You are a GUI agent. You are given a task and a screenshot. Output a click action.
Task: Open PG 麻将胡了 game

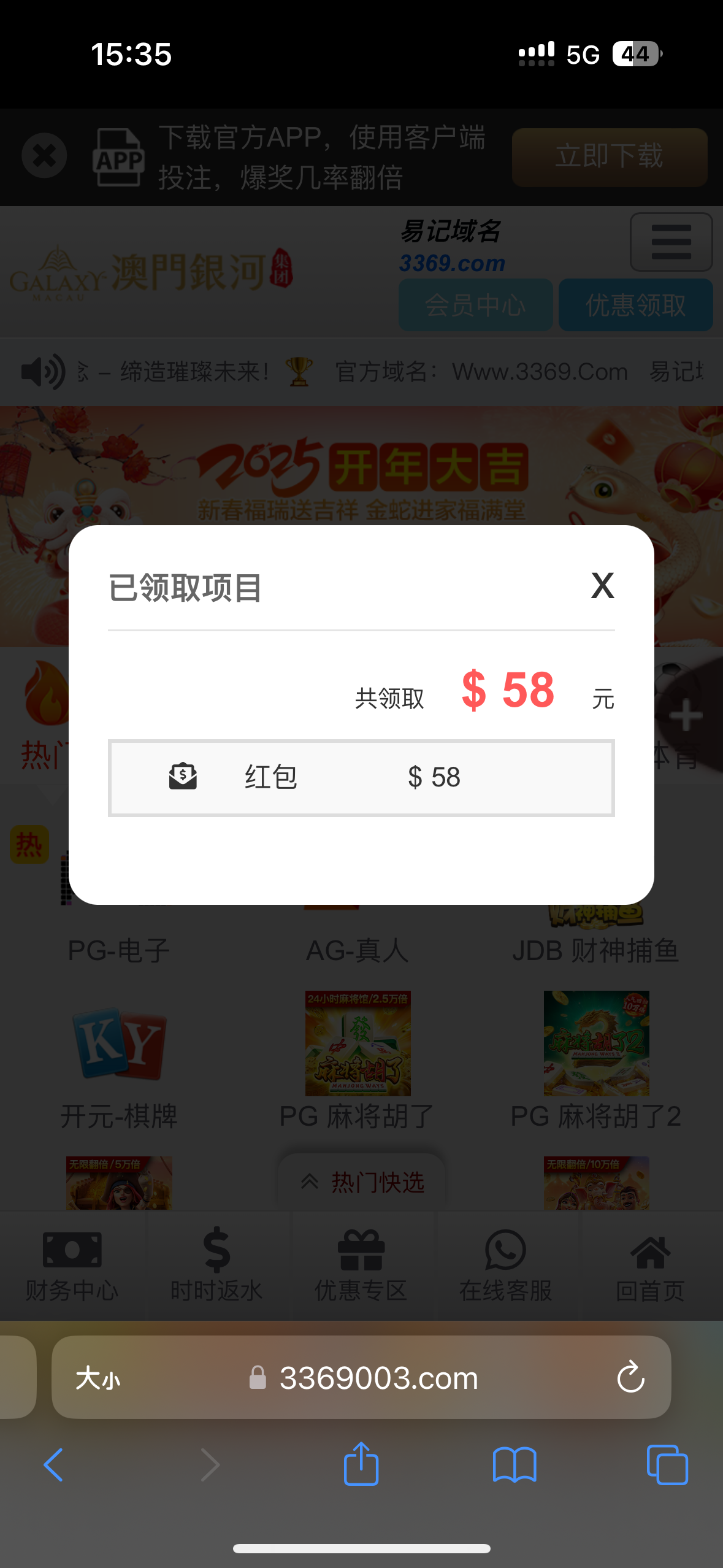[x=358, y=1061]
